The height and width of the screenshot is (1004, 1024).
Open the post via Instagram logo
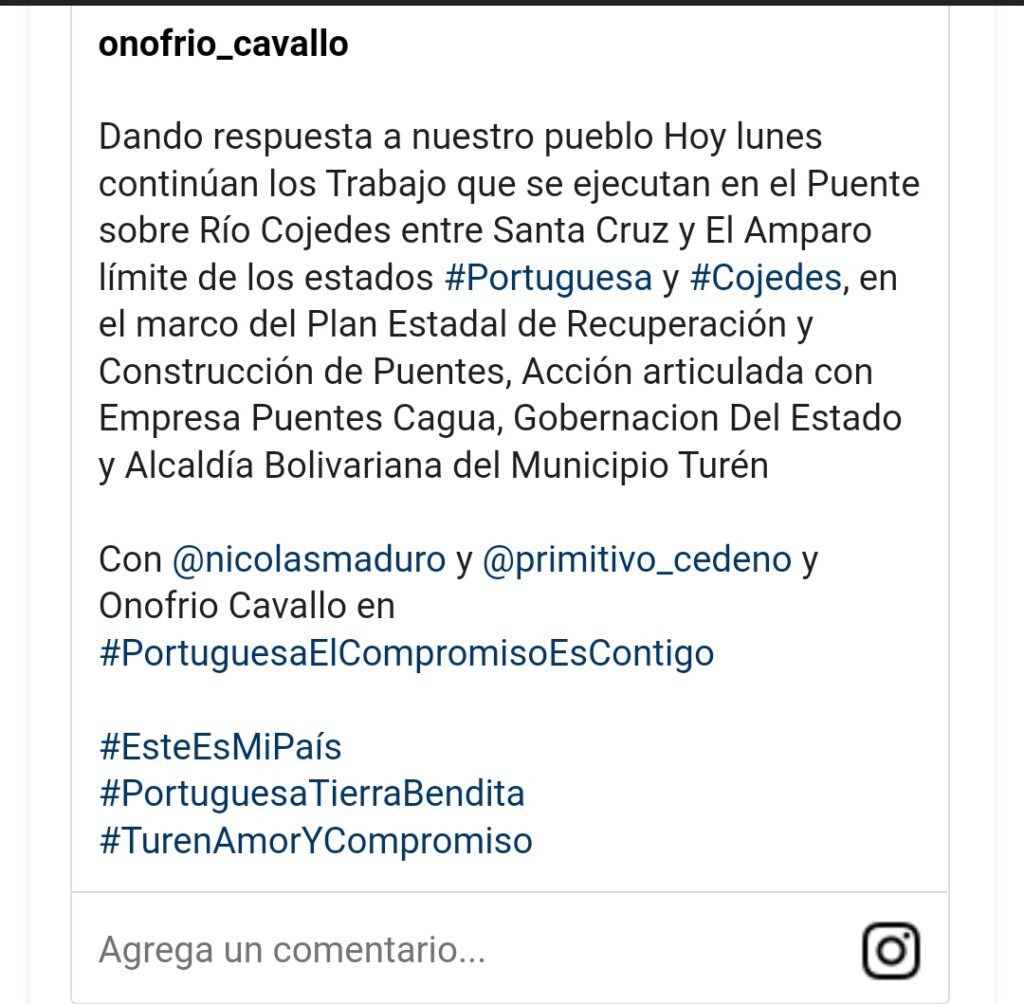point(890,950)
